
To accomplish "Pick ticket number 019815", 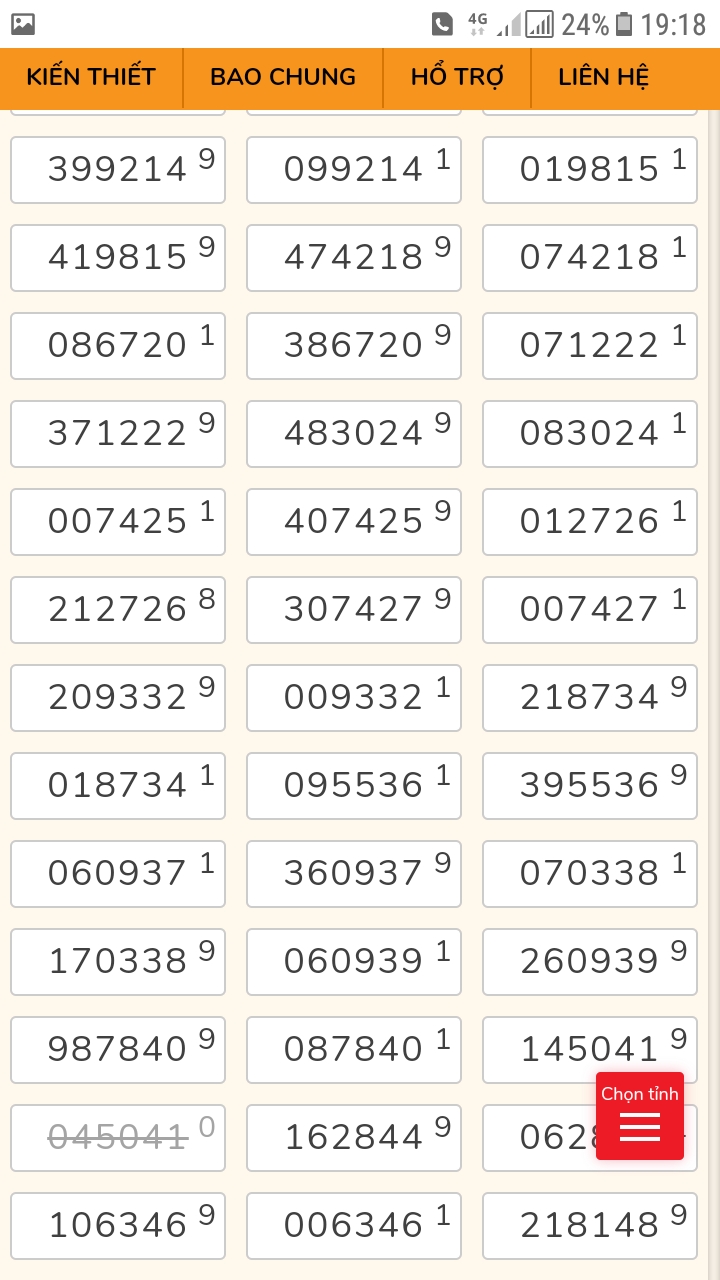I will (590, 170).
